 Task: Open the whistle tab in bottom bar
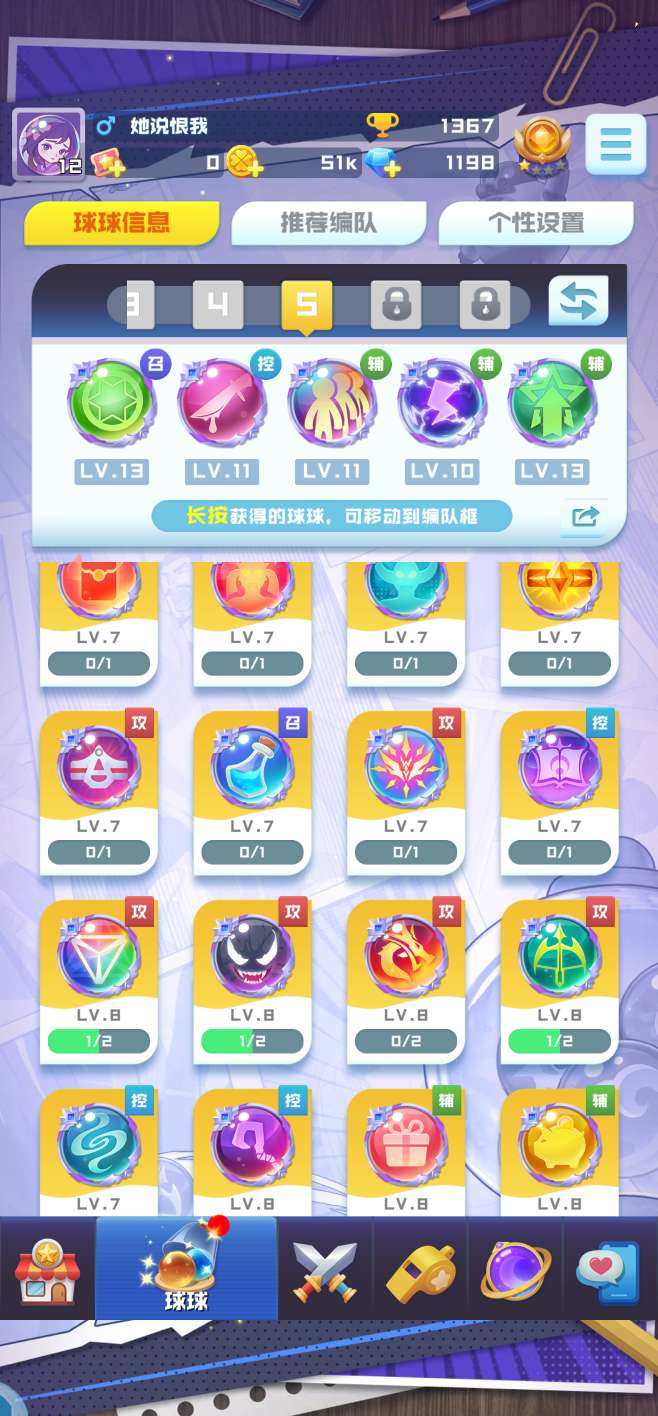tap(420, 1272)
